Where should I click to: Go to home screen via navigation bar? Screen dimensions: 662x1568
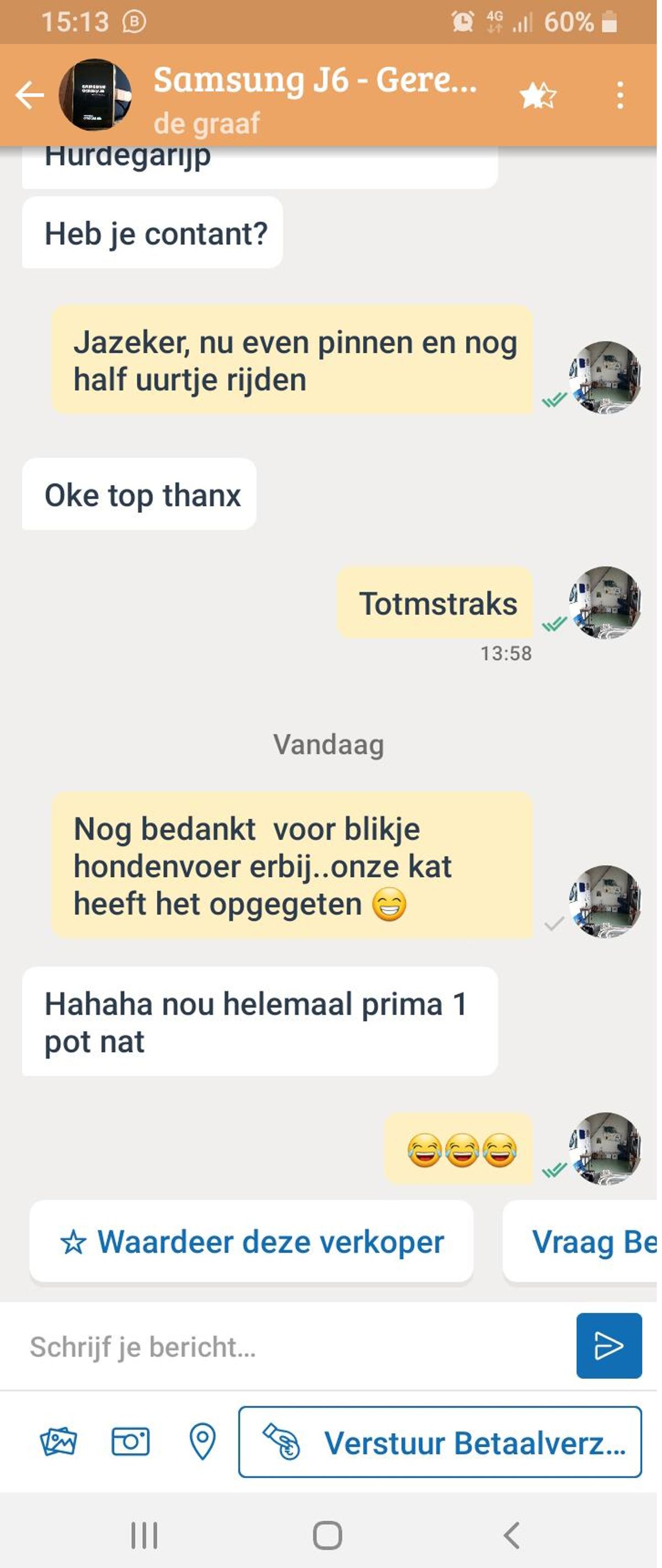(327, 1534)
